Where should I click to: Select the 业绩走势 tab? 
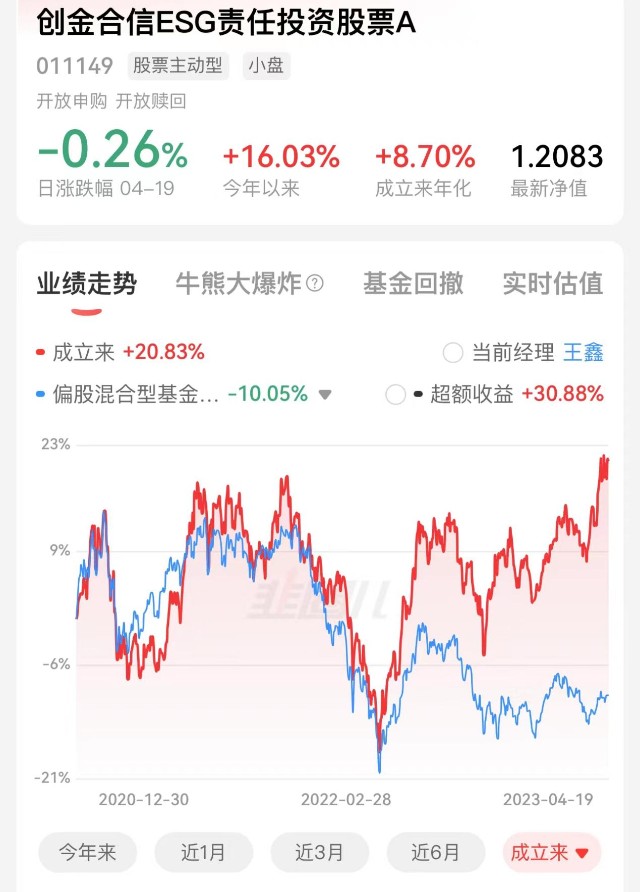point(86,284)
